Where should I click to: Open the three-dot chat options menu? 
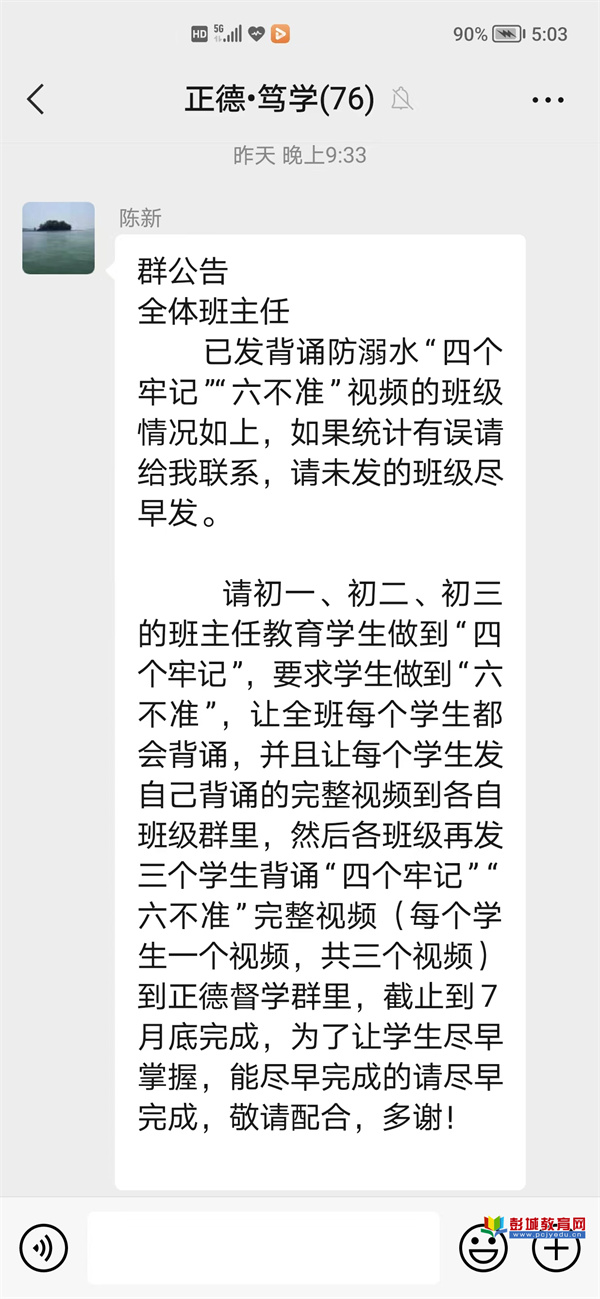pos(548,100)
